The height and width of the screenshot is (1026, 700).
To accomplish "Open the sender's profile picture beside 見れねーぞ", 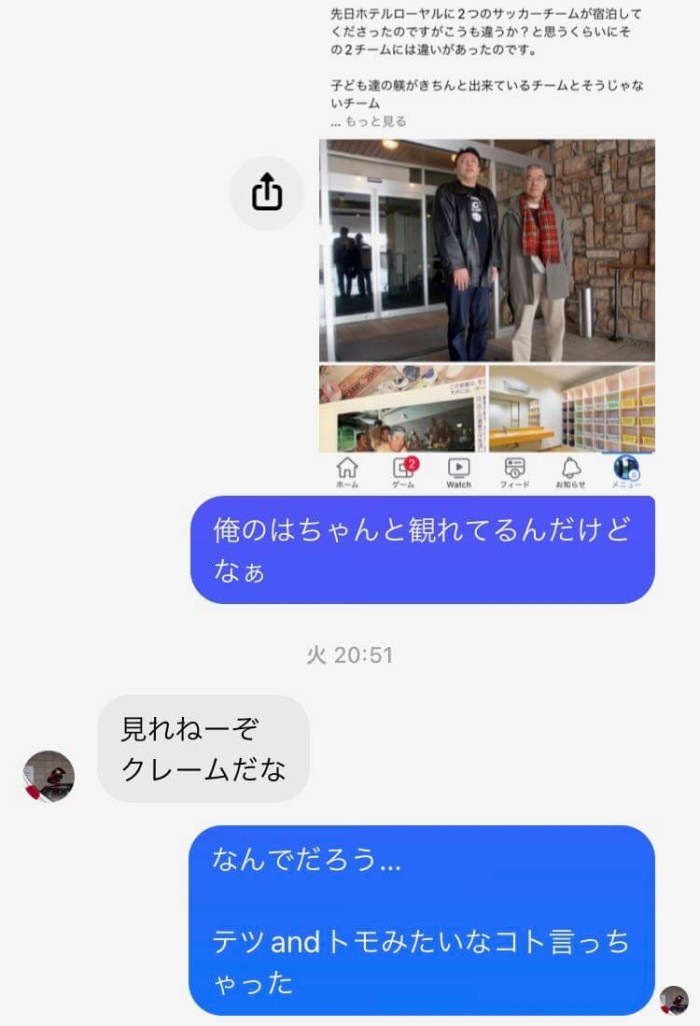I will pos(49,776).
